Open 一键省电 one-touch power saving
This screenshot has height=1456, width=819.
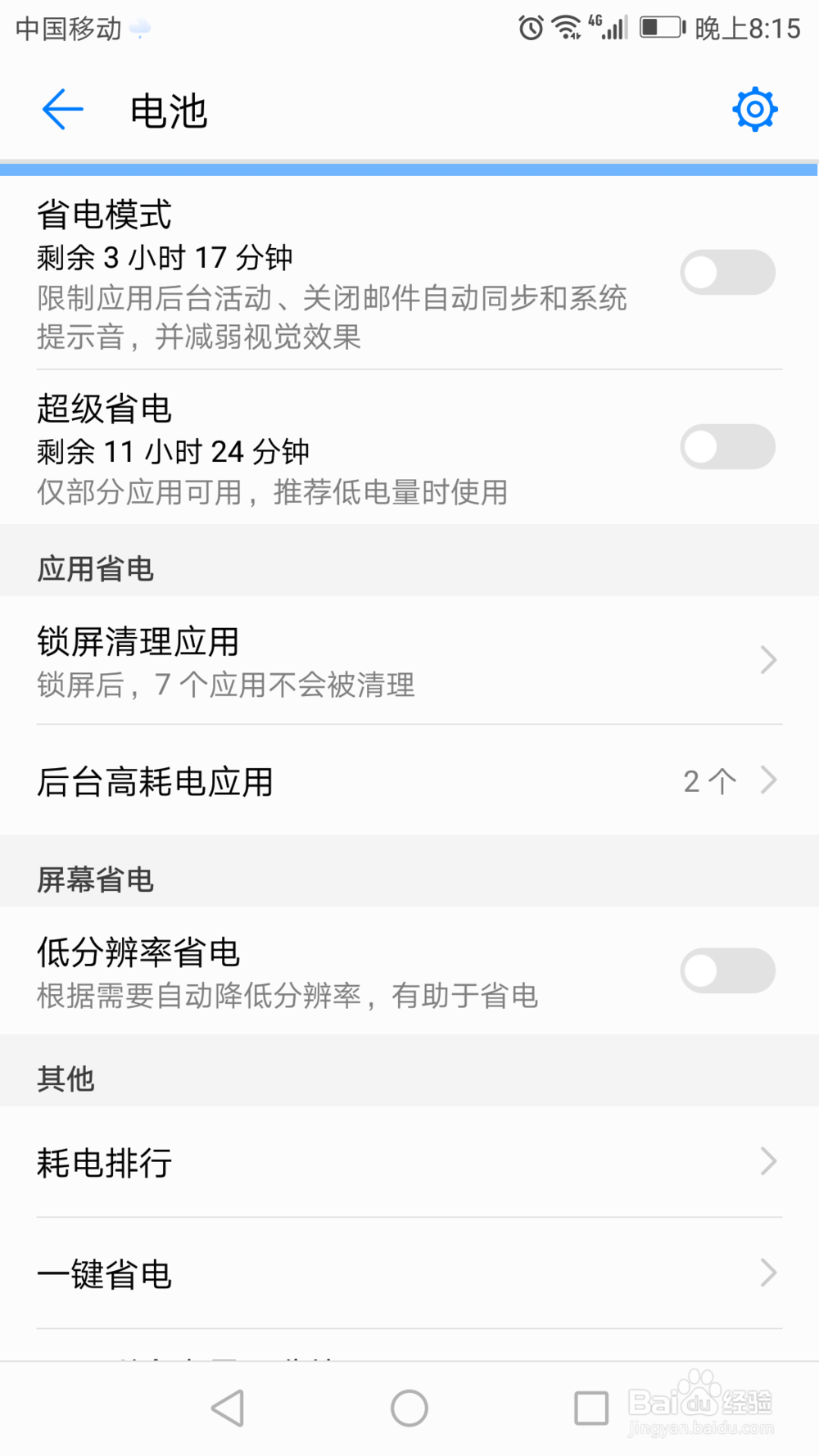(409, 1273)
